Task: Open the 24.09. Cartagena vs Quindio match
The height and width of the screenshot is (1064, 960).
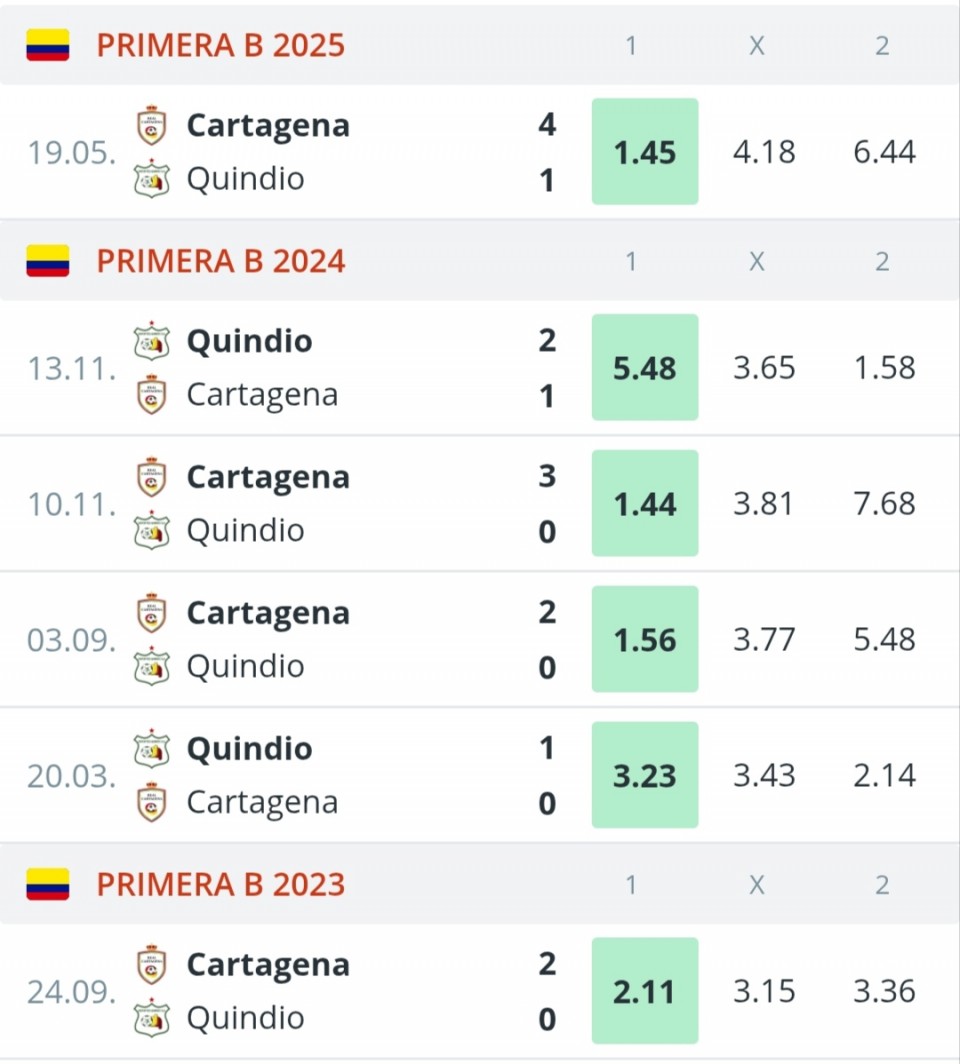Action: coord(300,992)
